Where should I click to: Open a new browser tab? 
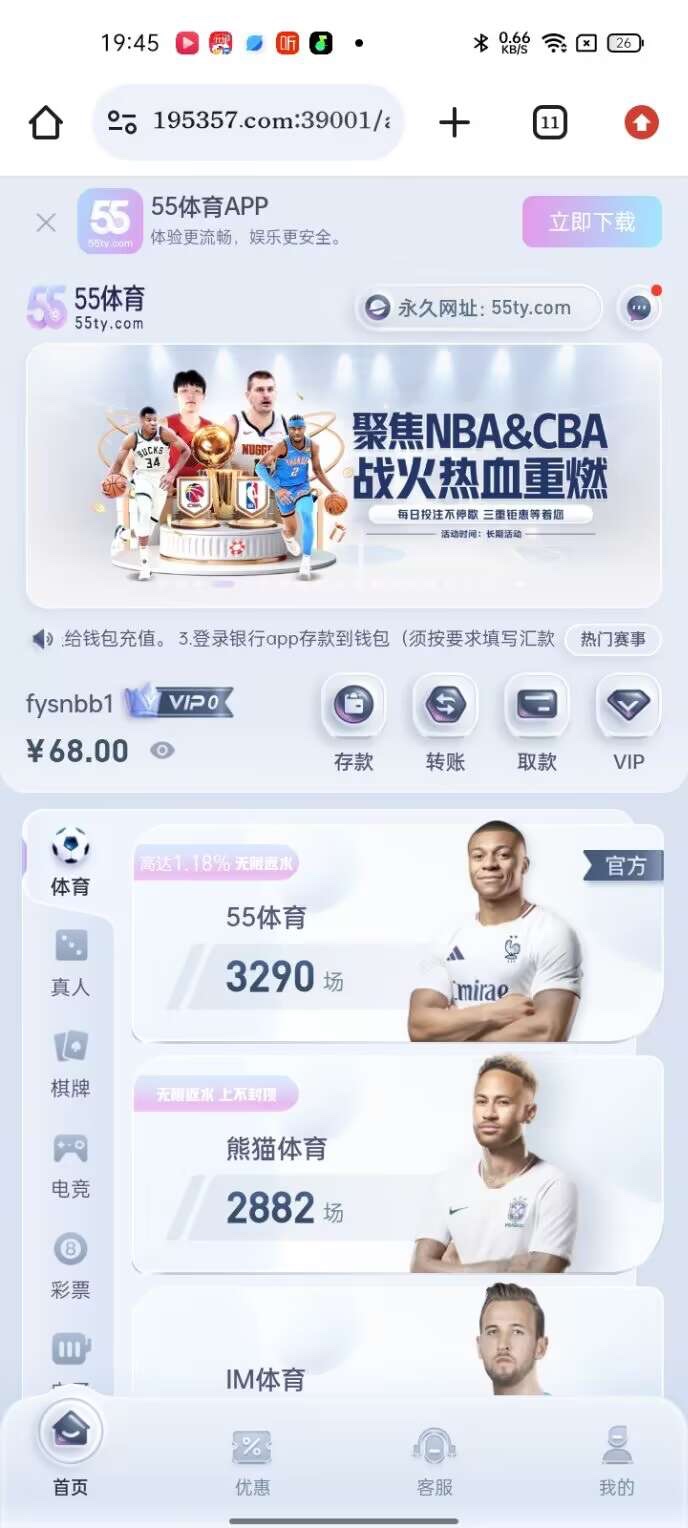454,123
